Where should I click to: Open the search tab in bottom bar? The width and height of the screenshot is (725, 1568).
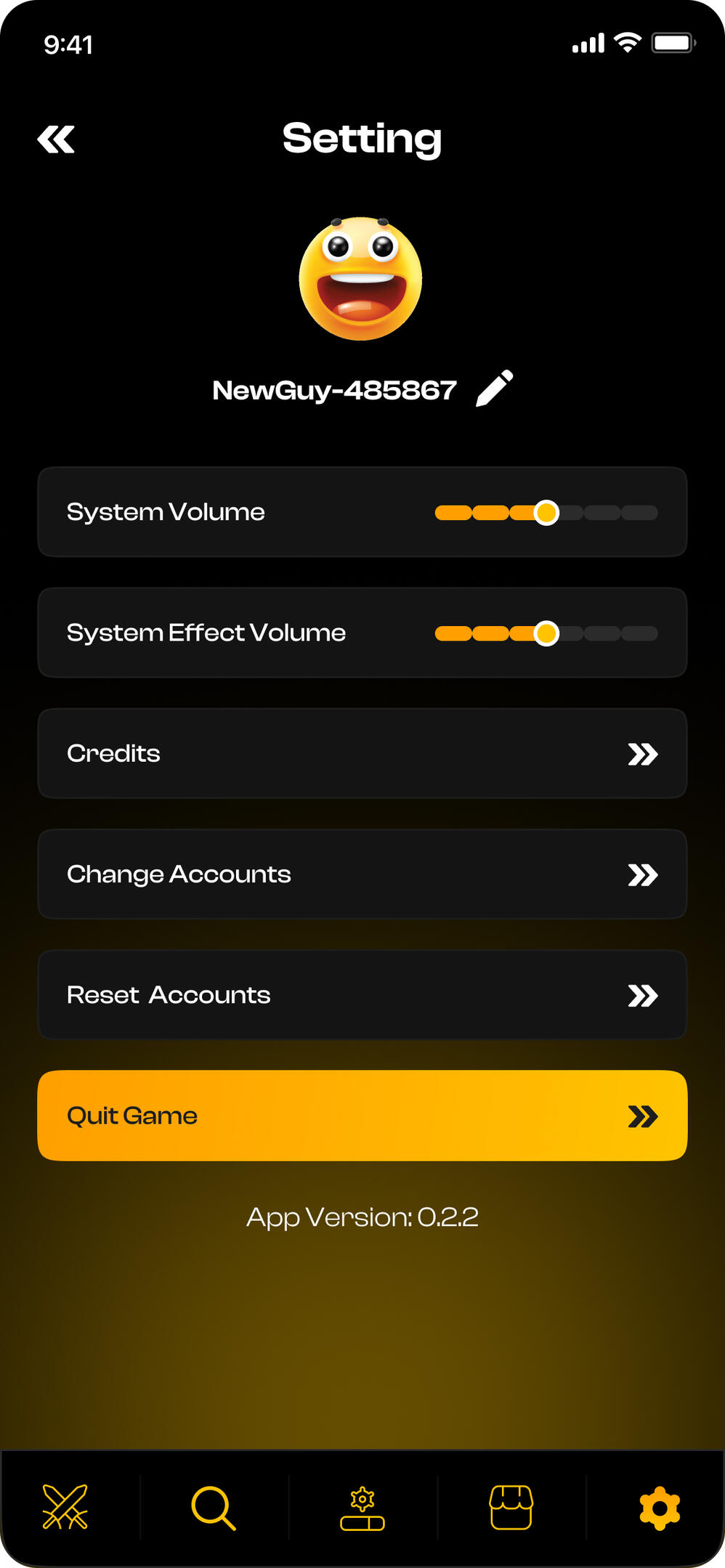point(214,1508)
